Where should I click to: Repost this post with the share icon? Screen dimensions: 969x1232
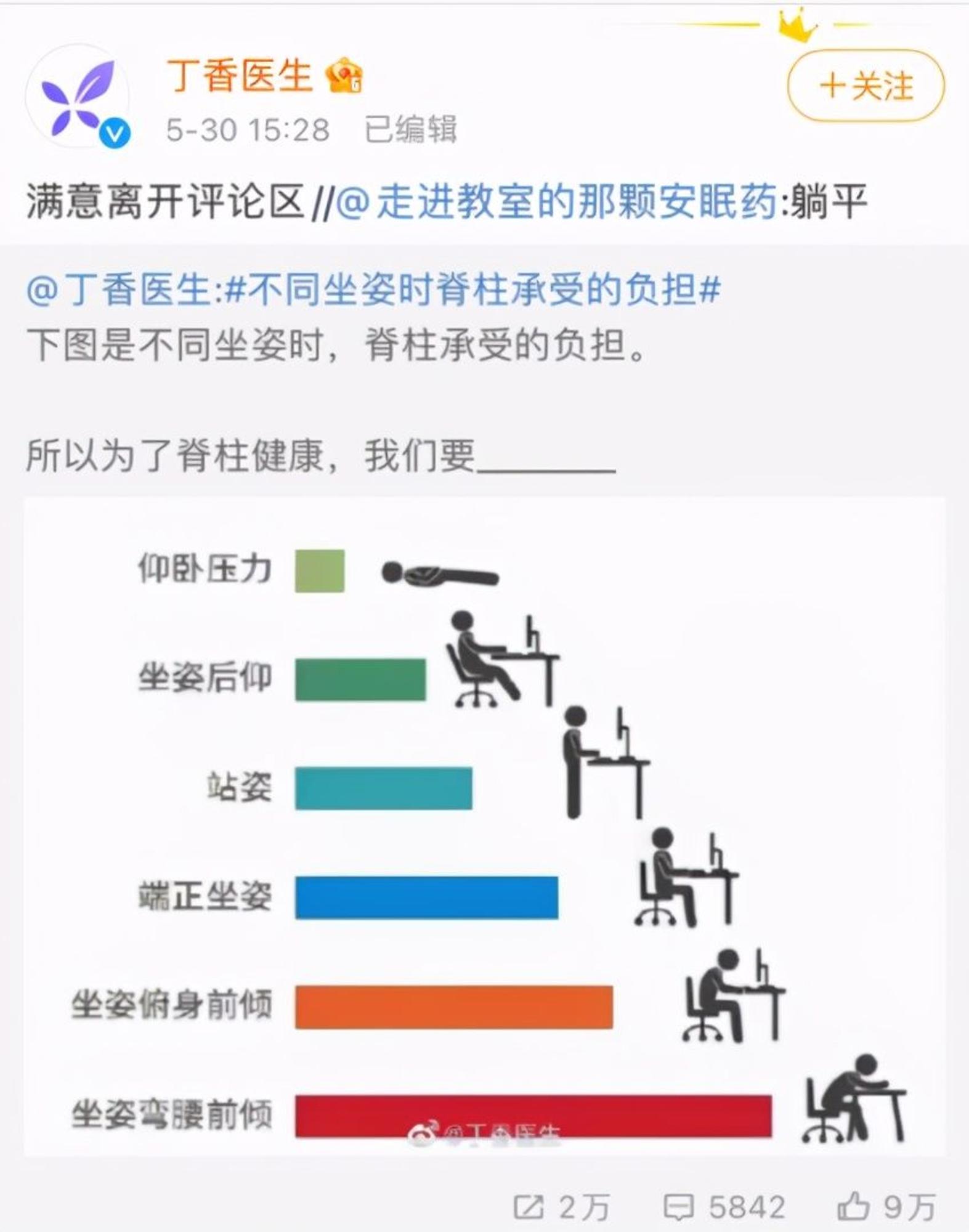pyautogui.click(x=529, y=1206)
